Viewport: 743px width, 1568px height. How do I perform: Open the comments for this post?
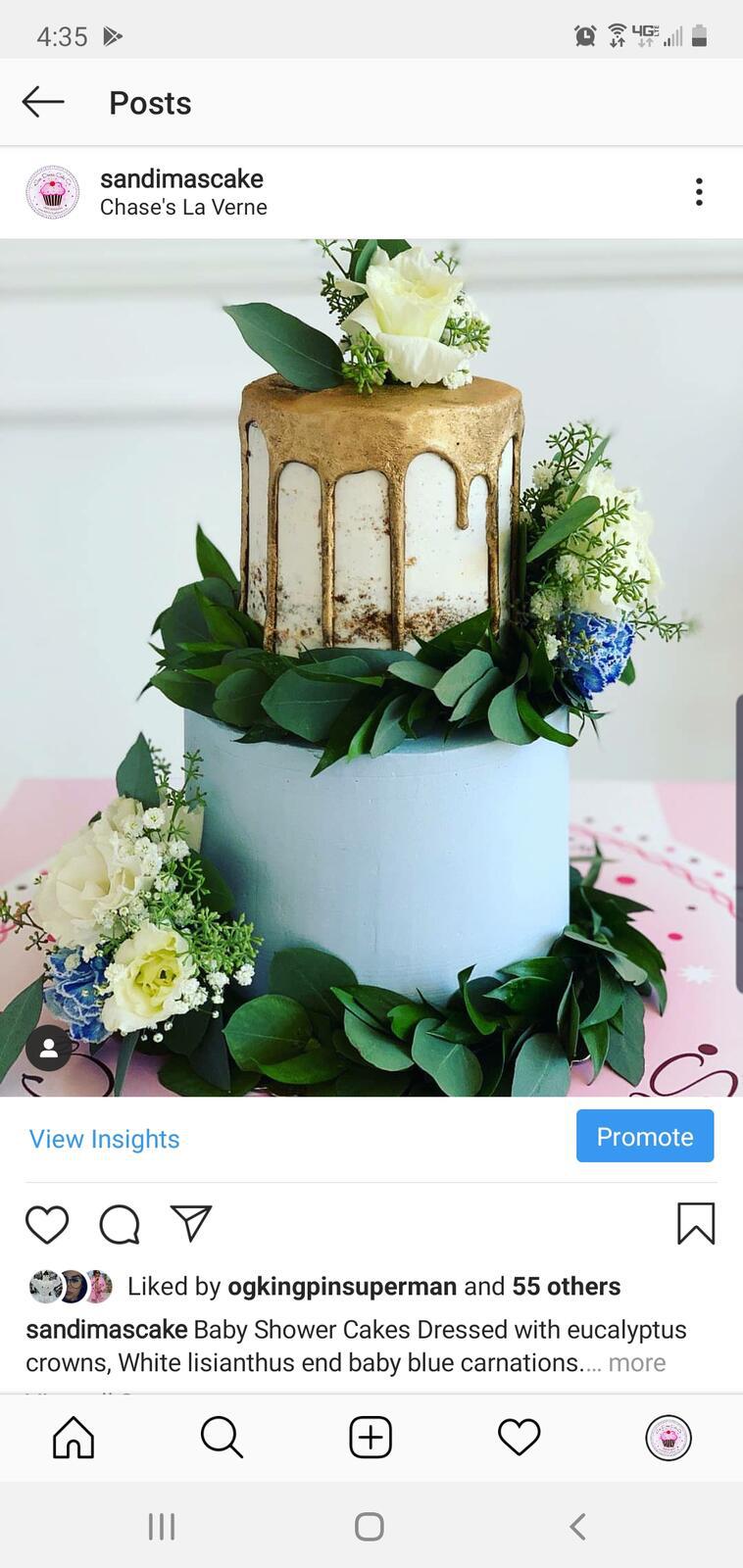click(x=120, y=1225)
